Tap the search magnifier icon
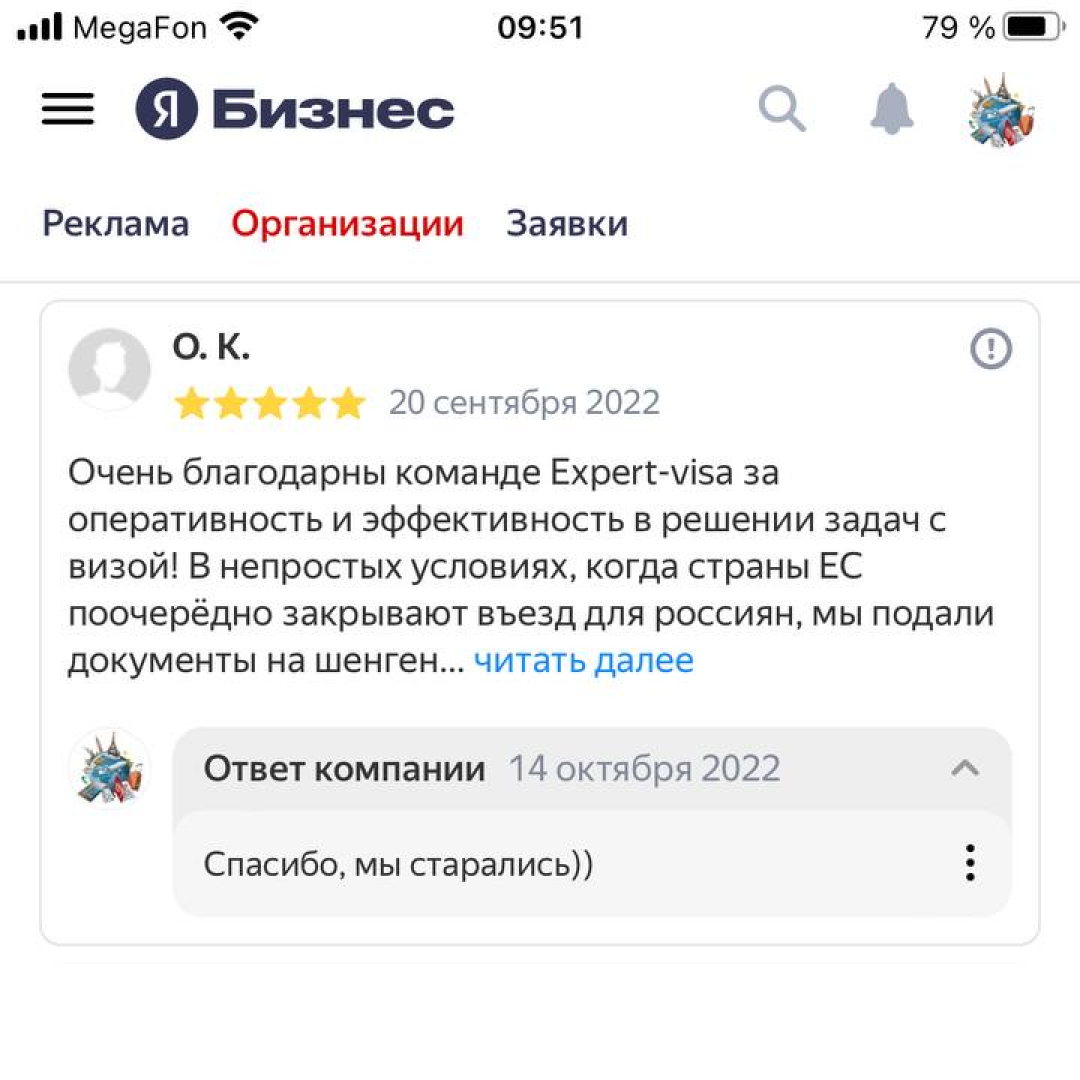Image resolution: width=1080 pixels, height=1080 pixels. click(x=782, y=108)
